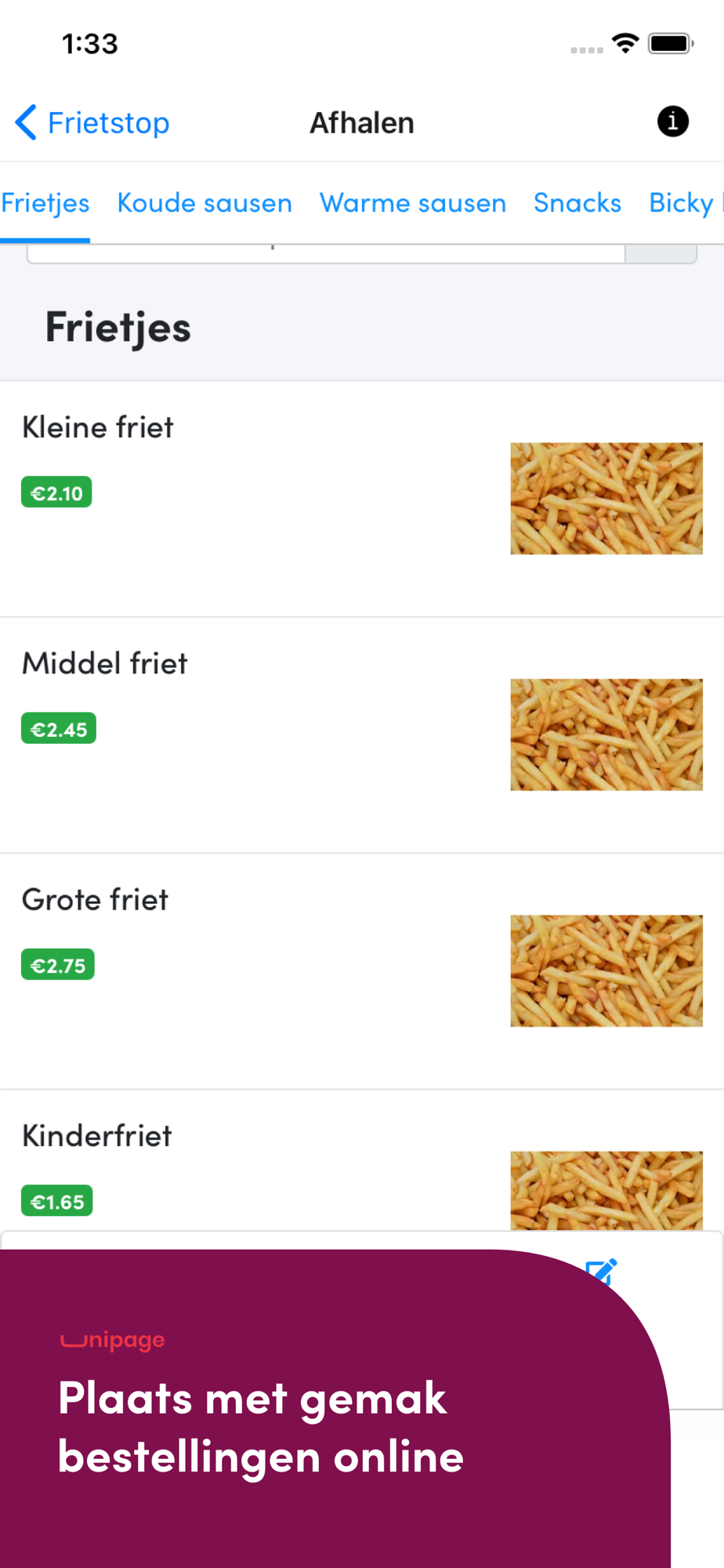Screen dimensions: 724x1568
Task: Go back to Frietstop
Action: coord(92,123)
